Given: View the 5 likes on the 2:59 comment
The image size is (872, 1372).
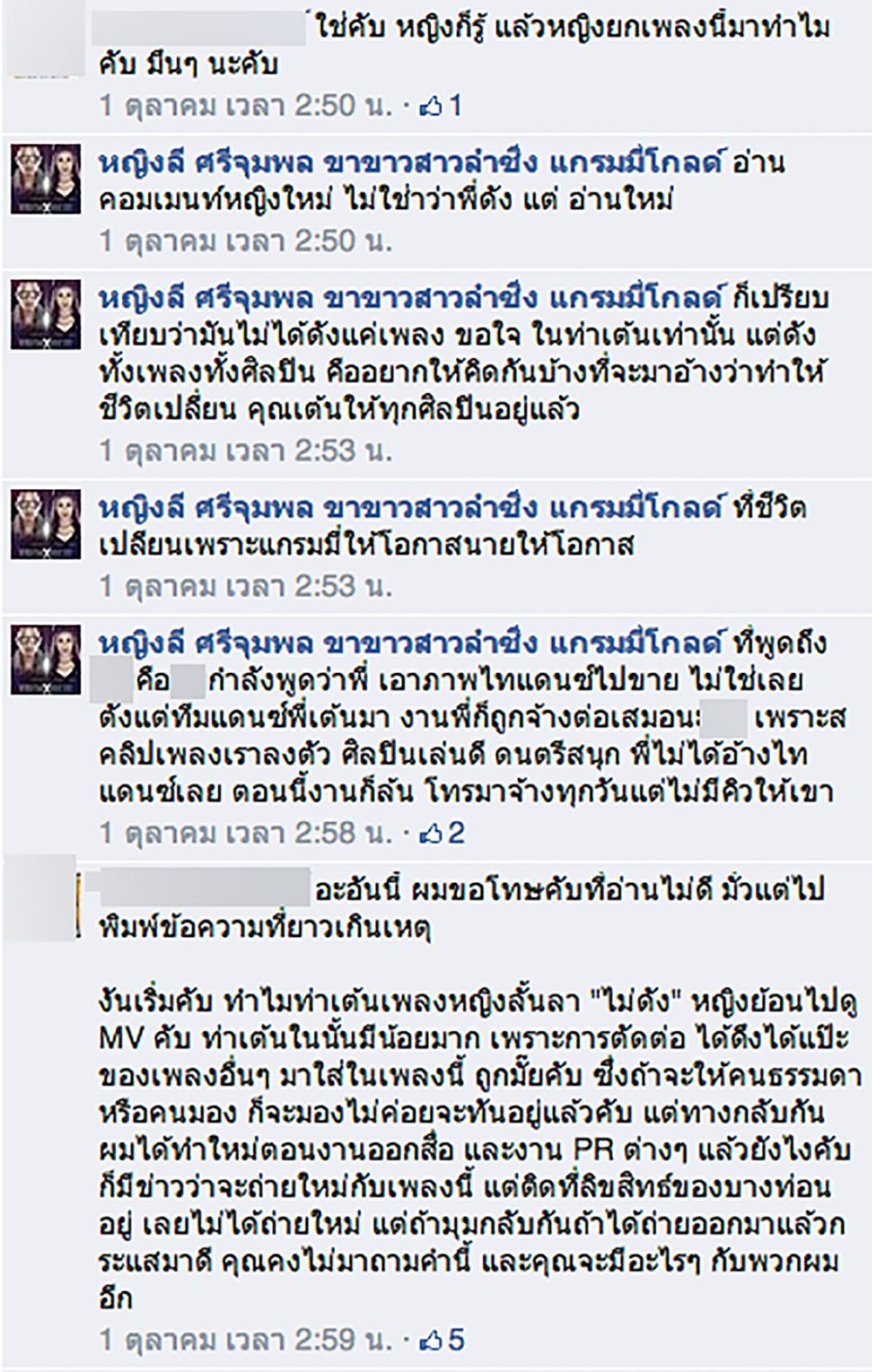Looking at the screenshot, I should point(443,1339).
